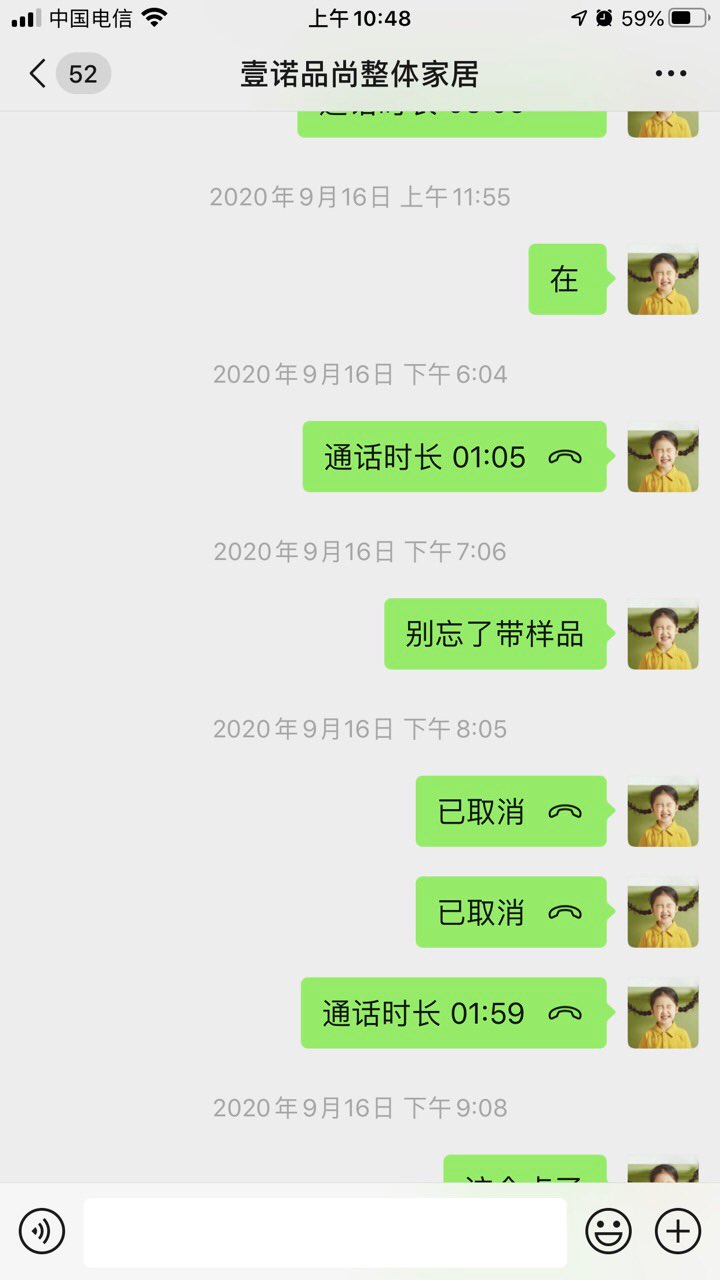Redial from the 通话时长 01:59 bubble

click(x=454, y=1013)
